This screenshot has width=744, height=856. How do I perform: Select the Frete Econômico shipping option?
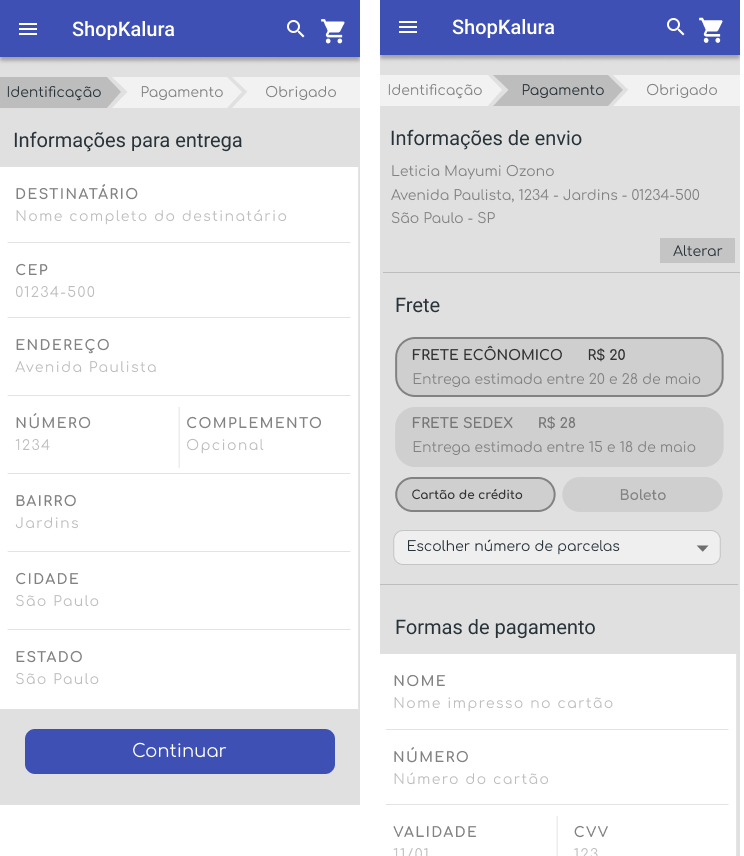coord(559,367)
